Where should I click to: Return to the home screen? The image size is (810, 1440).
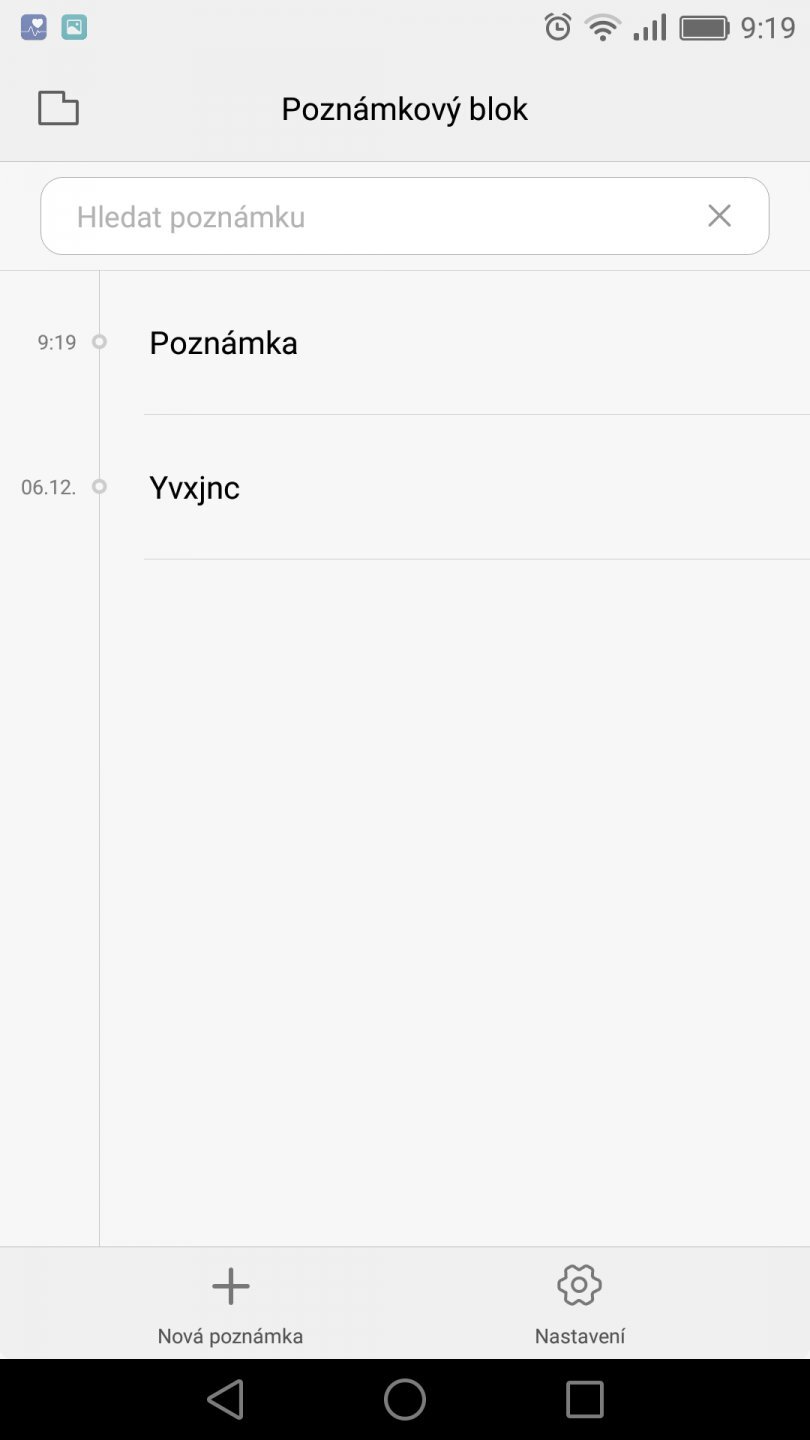(x=405, y=1399)
